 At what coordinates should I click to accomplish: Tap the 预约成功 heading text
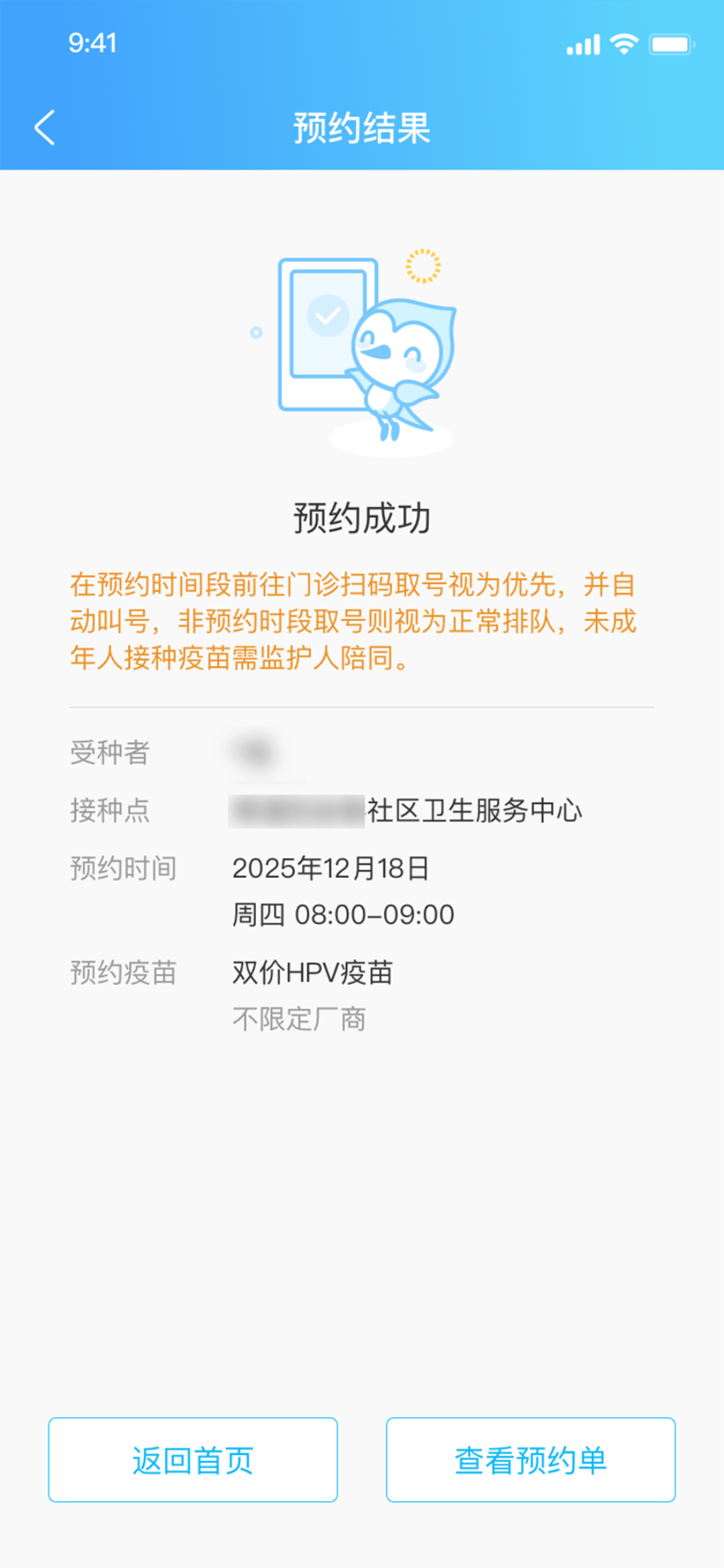click(x=362, y=518)
